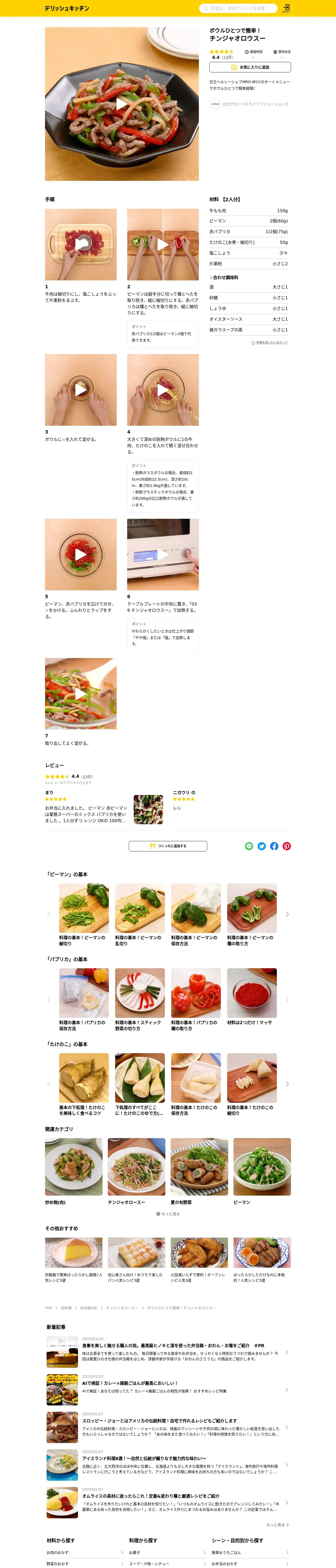Open the 炒め物(肉) breadcrumb link

click(x=88, y=1308)
